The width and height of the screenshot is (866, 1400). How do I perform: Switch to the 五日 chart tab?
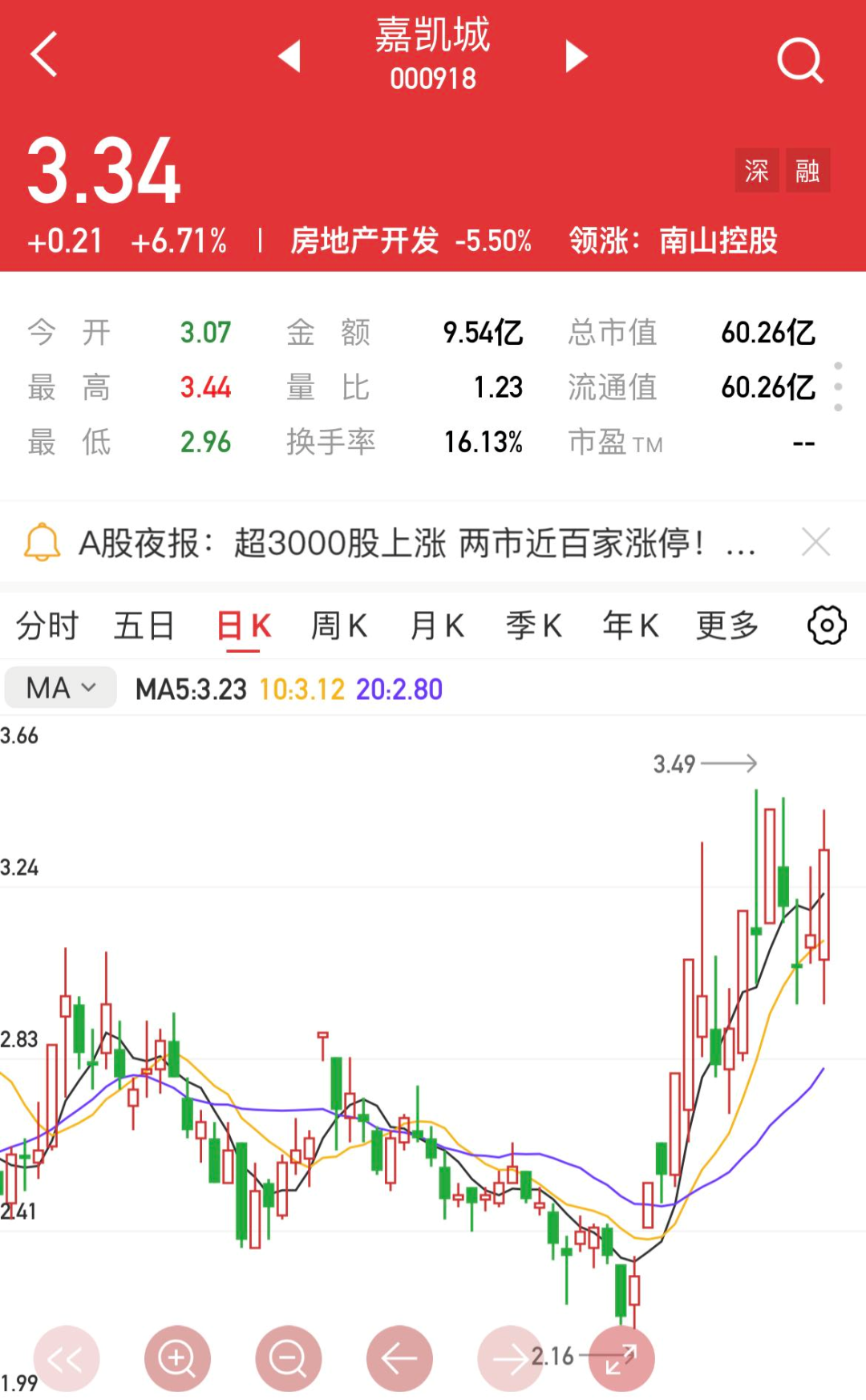(x=144, y=625)
